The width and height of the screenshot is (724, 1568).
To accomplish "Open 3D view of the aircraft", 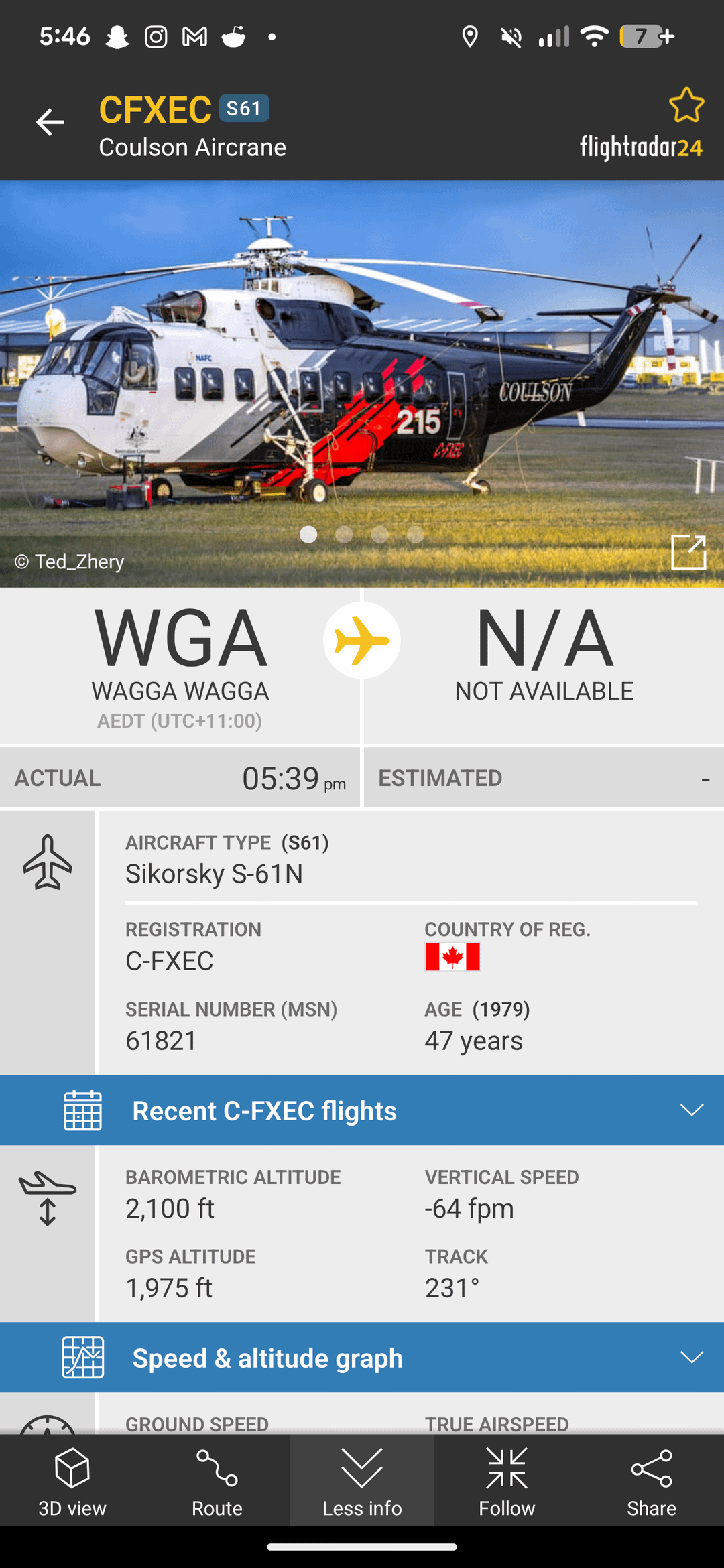I will coord(72,1482).
